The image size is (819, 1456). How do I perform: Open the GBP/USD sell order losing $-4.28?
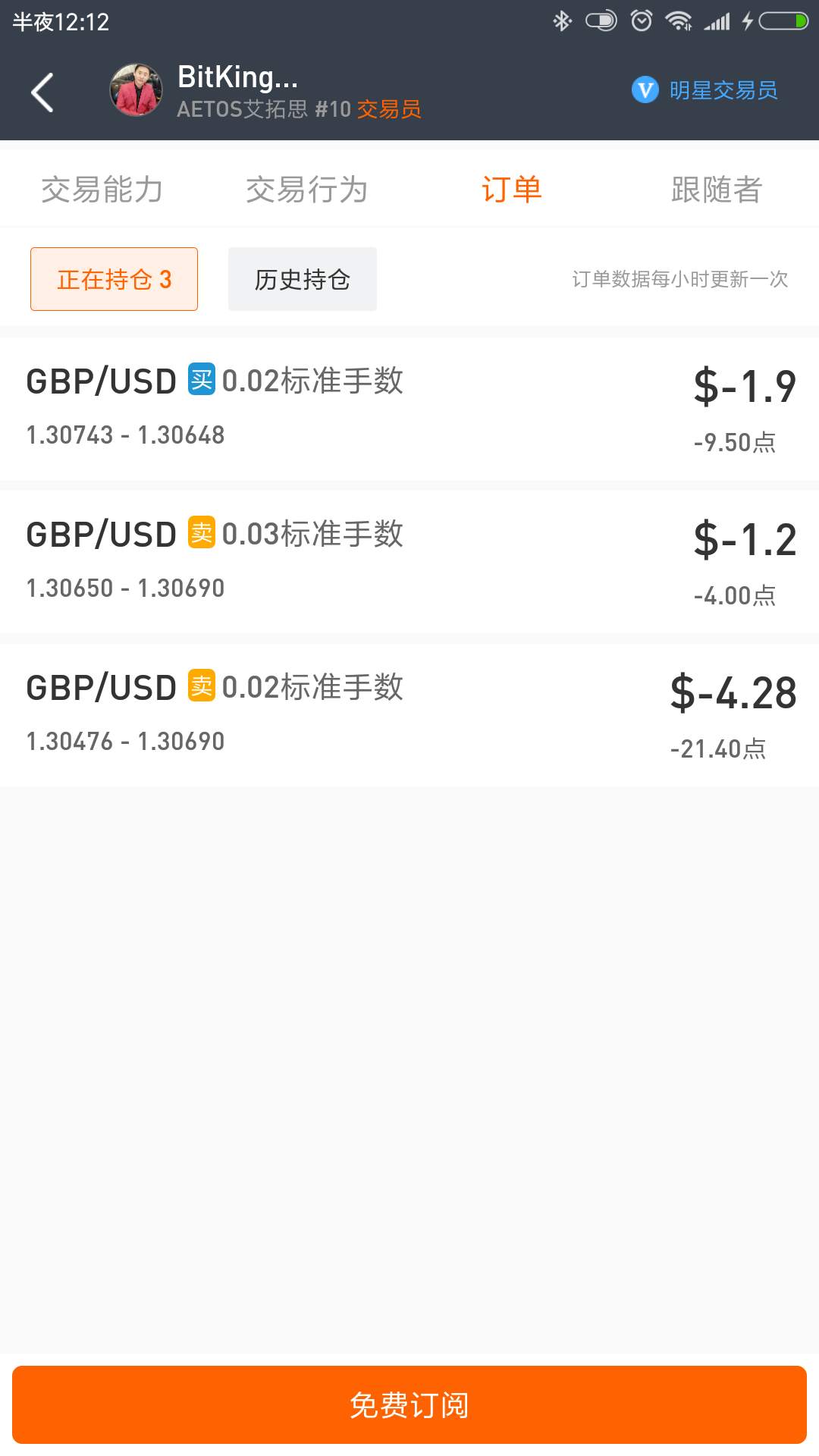[409, 715]
